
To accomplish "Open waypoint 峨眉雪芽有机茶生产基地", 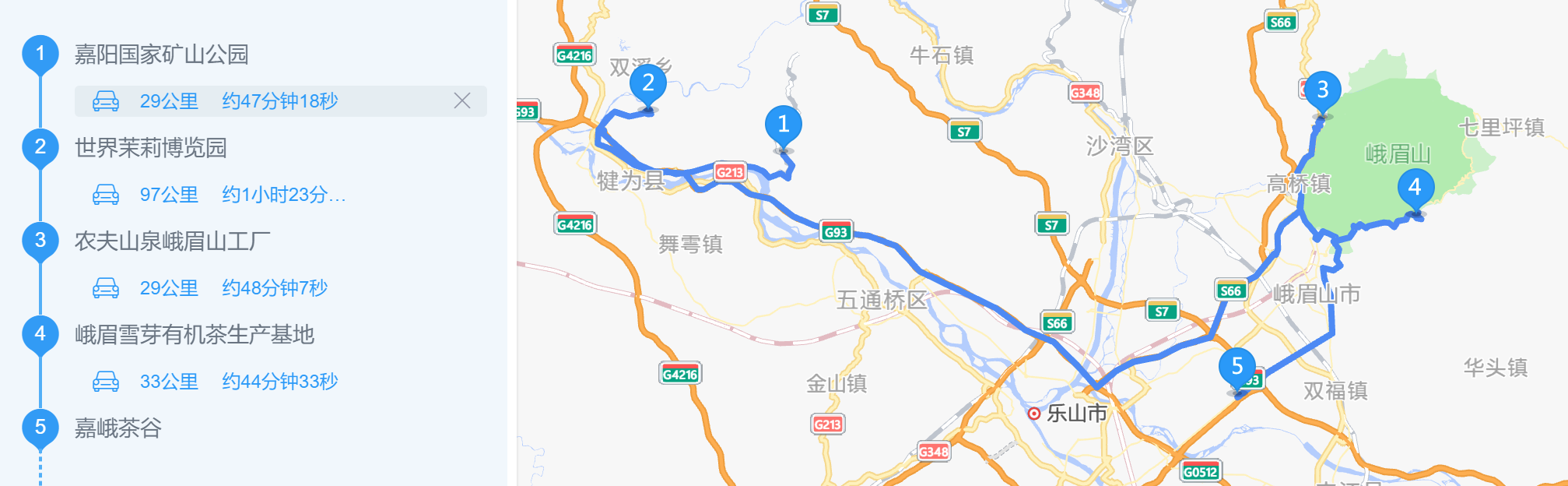I will click(194, 335).
